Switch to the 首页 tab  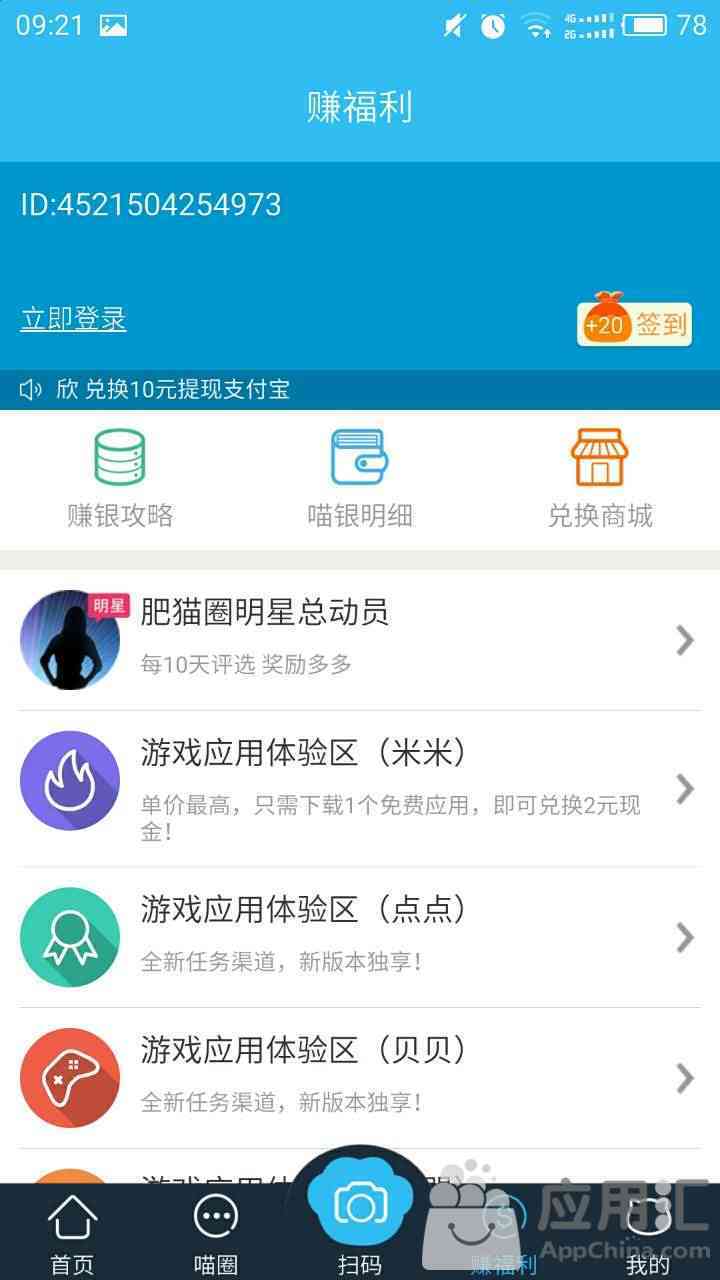click(72, 1235)
